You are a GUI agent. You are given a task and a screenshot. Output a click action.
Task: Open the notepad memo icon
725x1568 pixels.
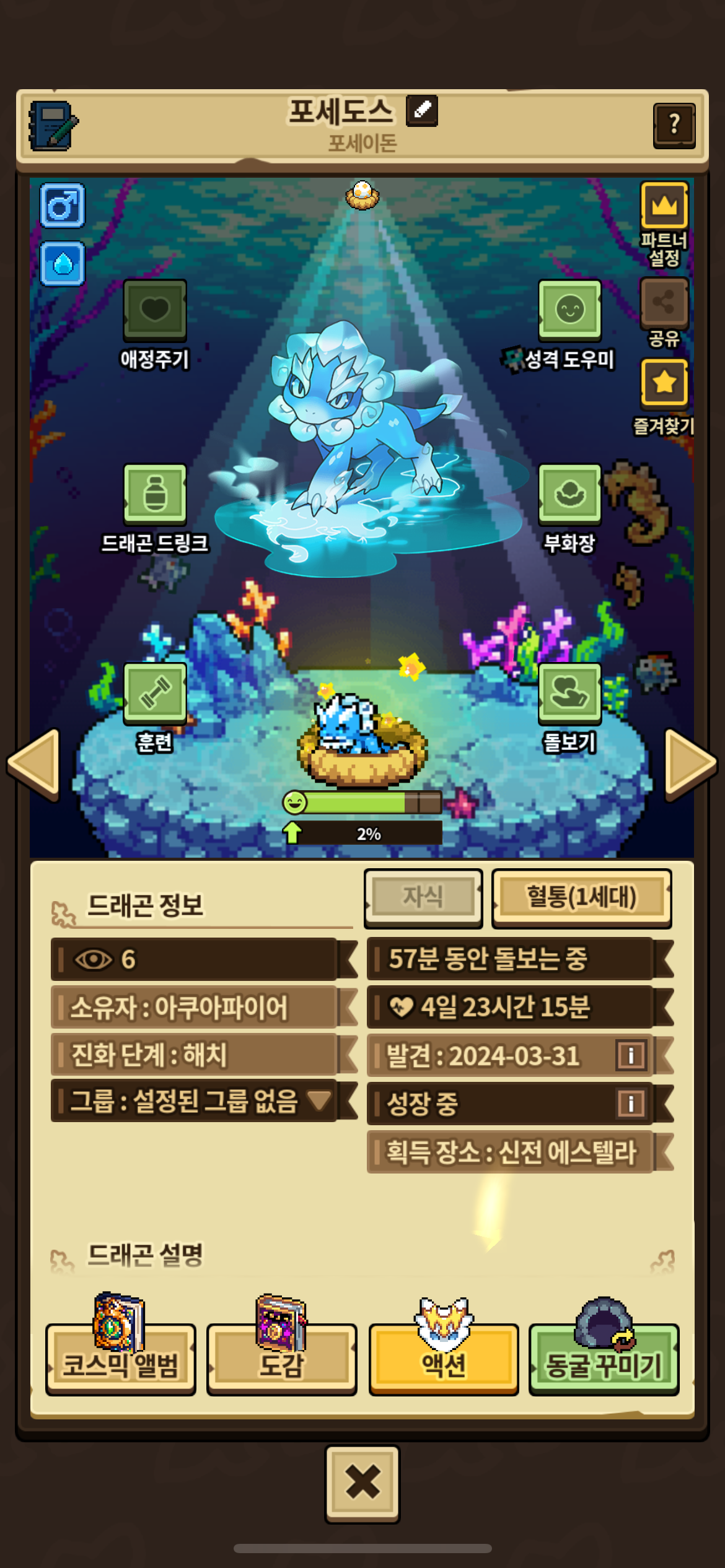[x=53, y=126]
